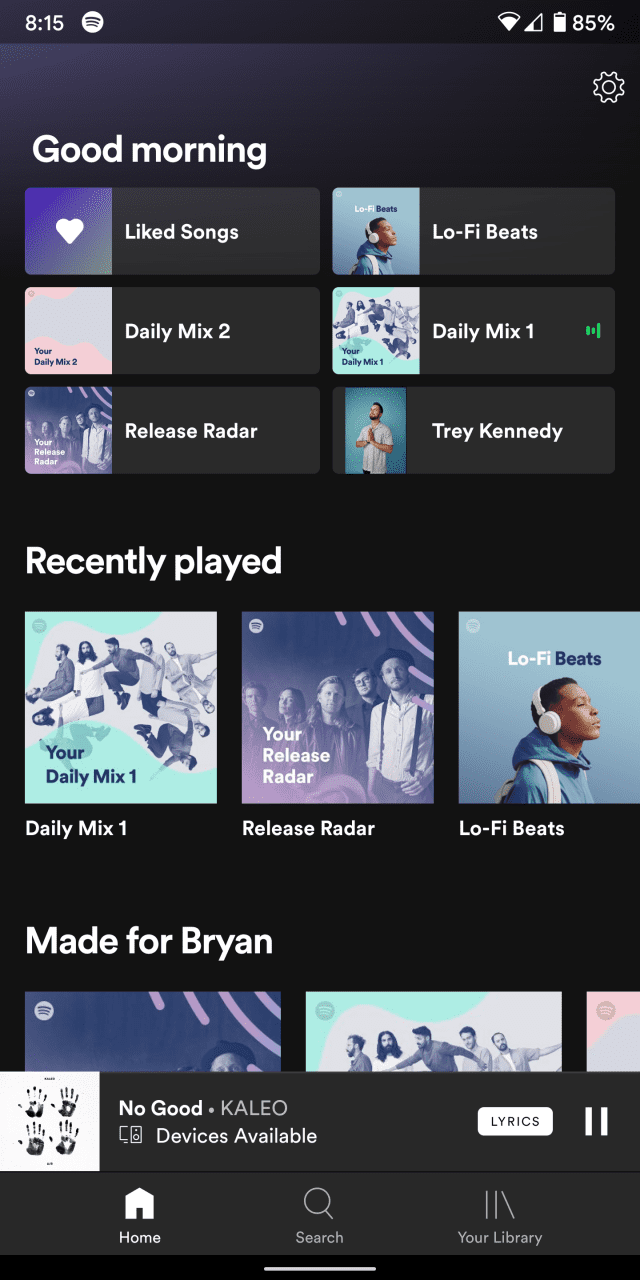Switch to the Search tab
640x1280 pixels.
319,1215
